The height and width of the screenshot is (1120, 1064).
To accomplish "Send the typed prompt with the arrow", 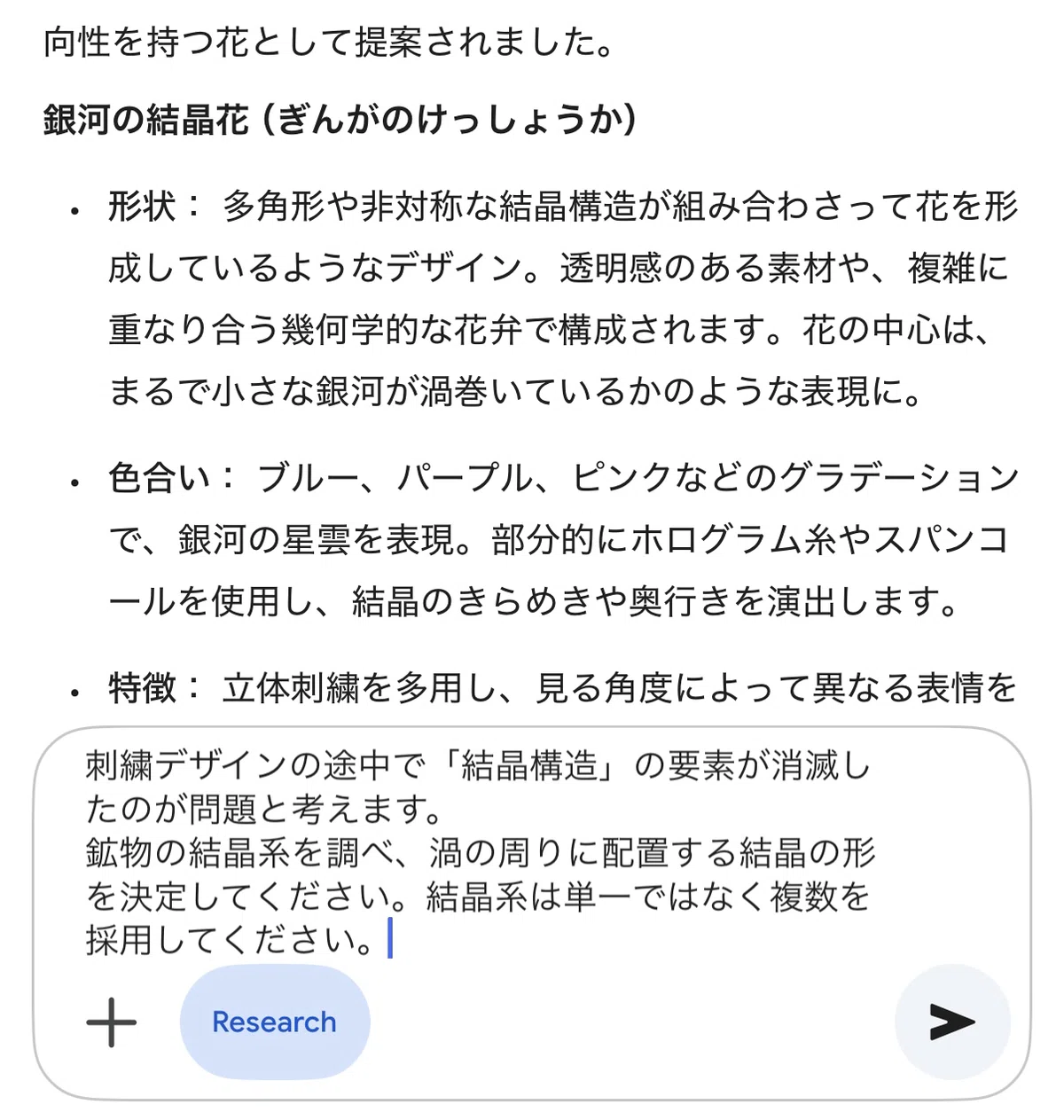I will (952, 1022).
